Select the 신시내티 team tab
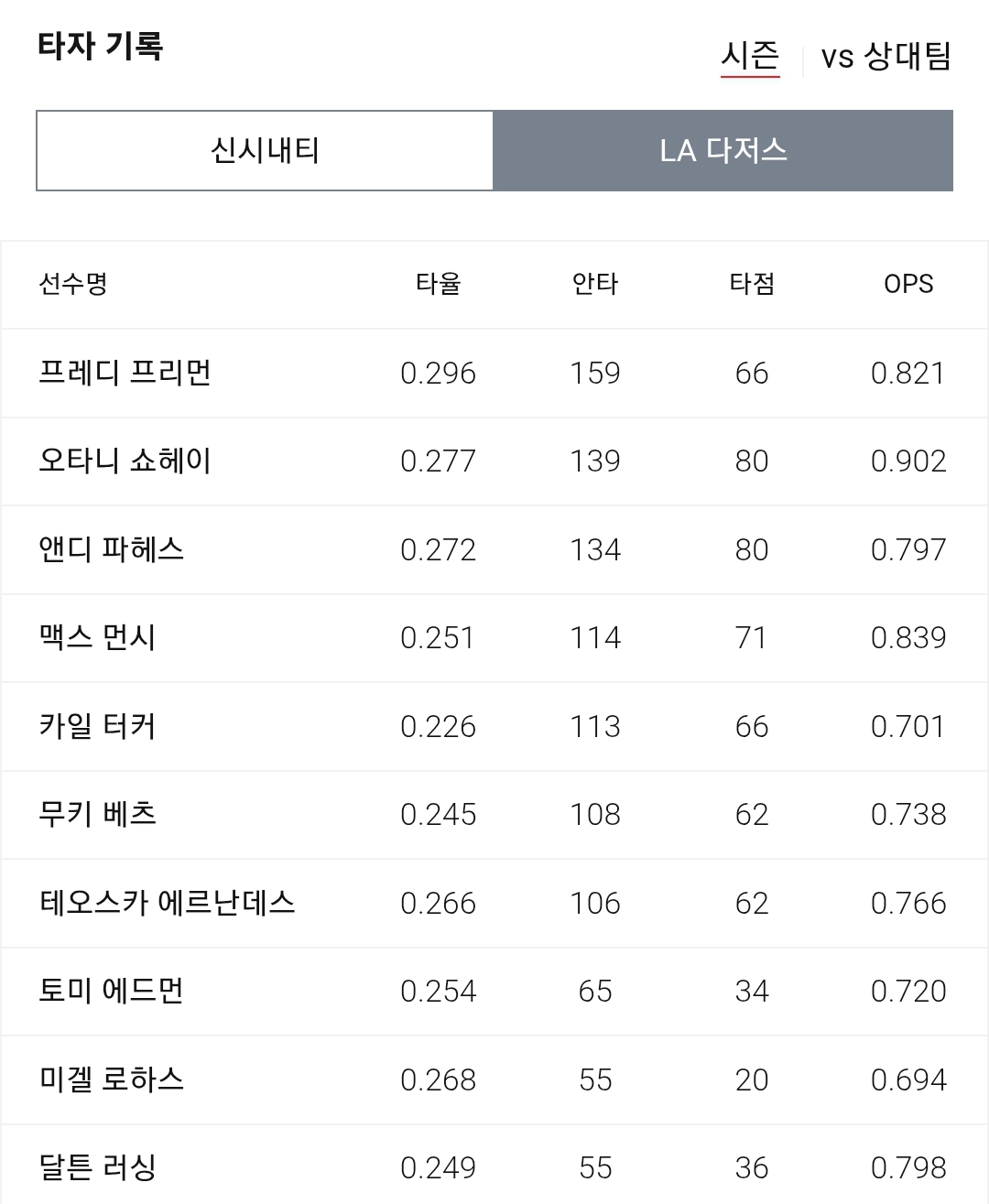Image resolution: width=989 pixels, height=1204 pixels. coord(265,150)
